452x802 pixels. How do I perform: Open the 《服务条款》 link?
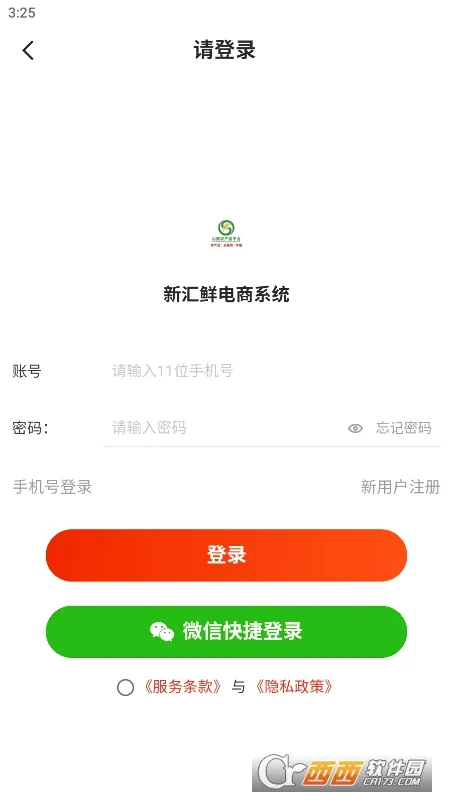click(183, 687)
